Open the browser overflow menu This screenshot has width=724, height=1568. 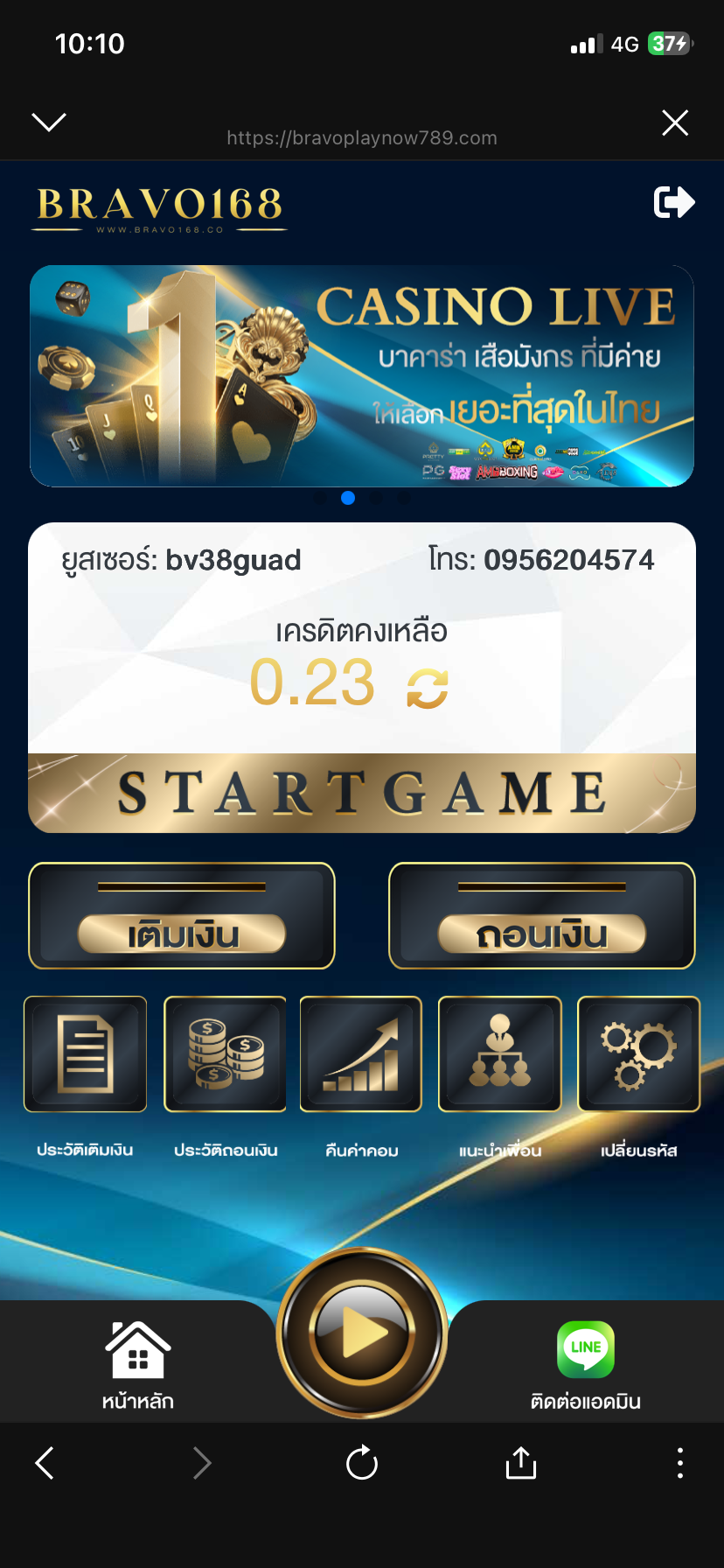[679, 1463]
